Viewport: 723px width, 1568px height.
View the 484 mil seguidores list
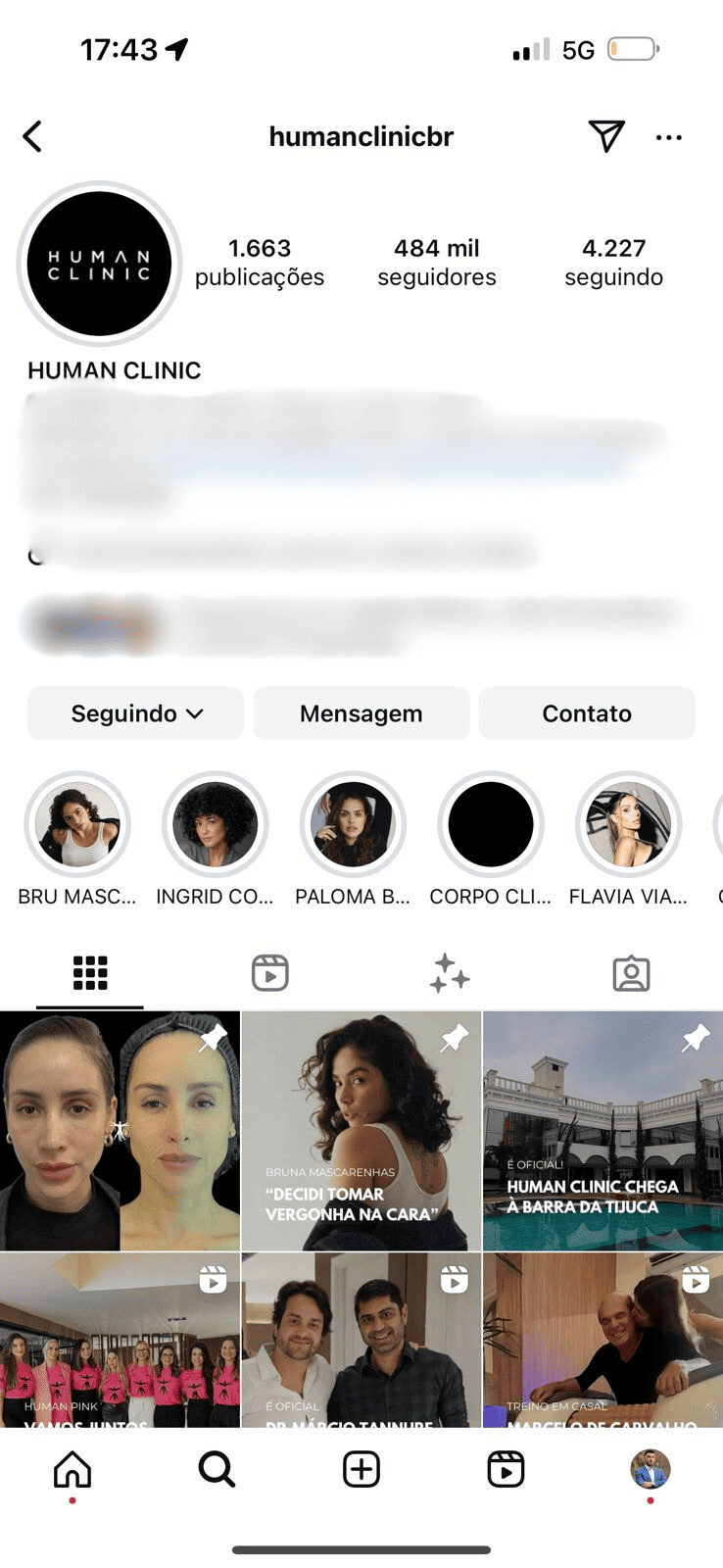point(437,263)
